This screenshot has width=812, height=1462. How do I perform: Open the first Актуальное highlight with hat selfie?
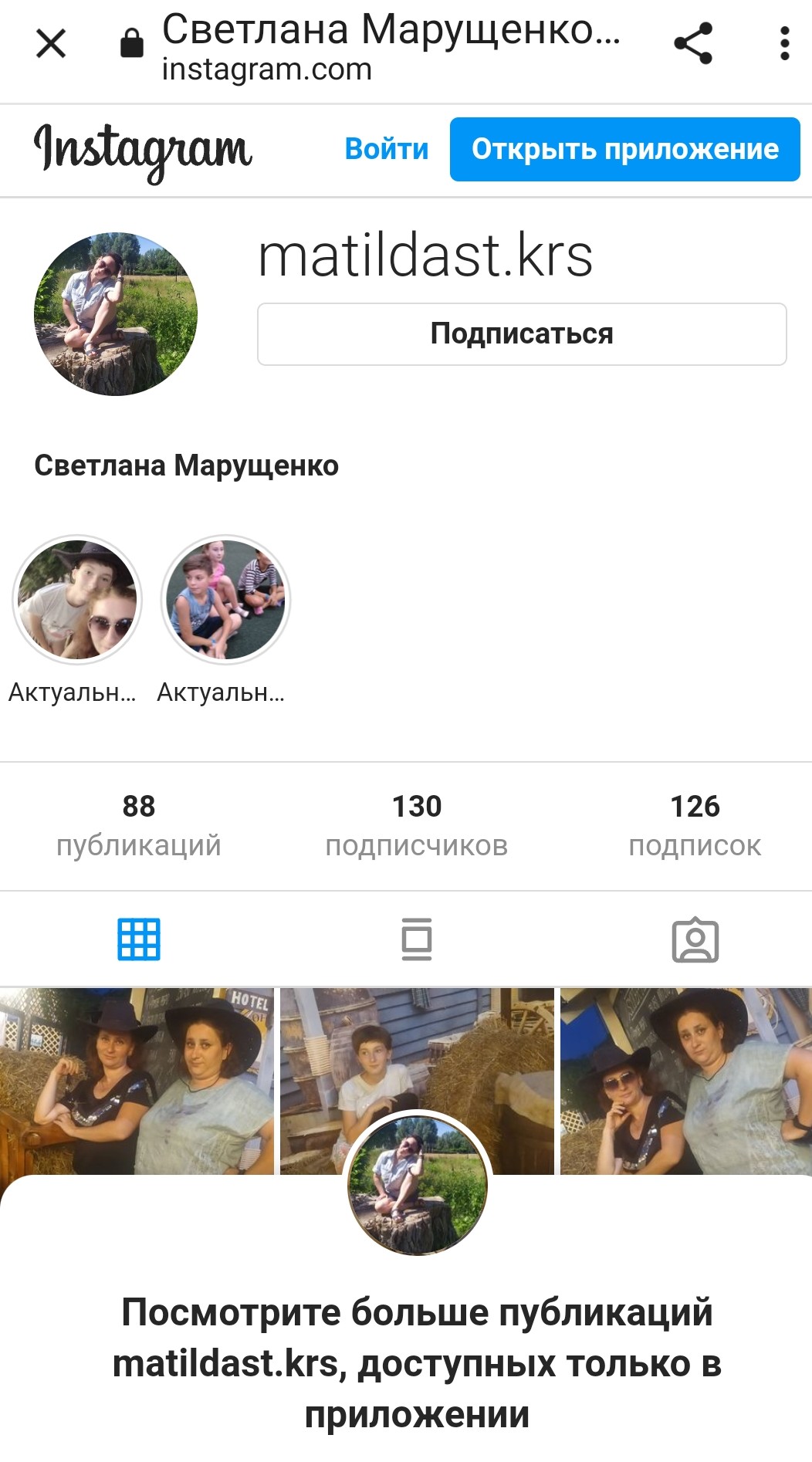77,601
